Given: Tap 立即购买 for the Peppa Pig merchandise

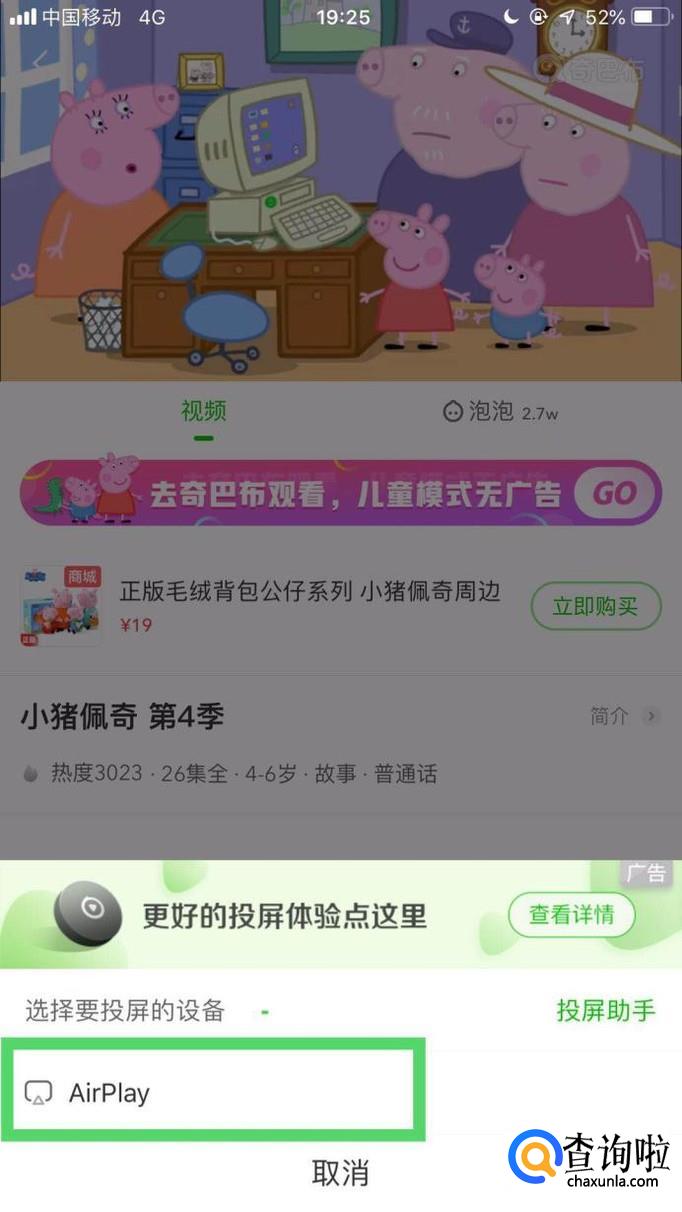Looking at the screenshot, I should 596,606.
